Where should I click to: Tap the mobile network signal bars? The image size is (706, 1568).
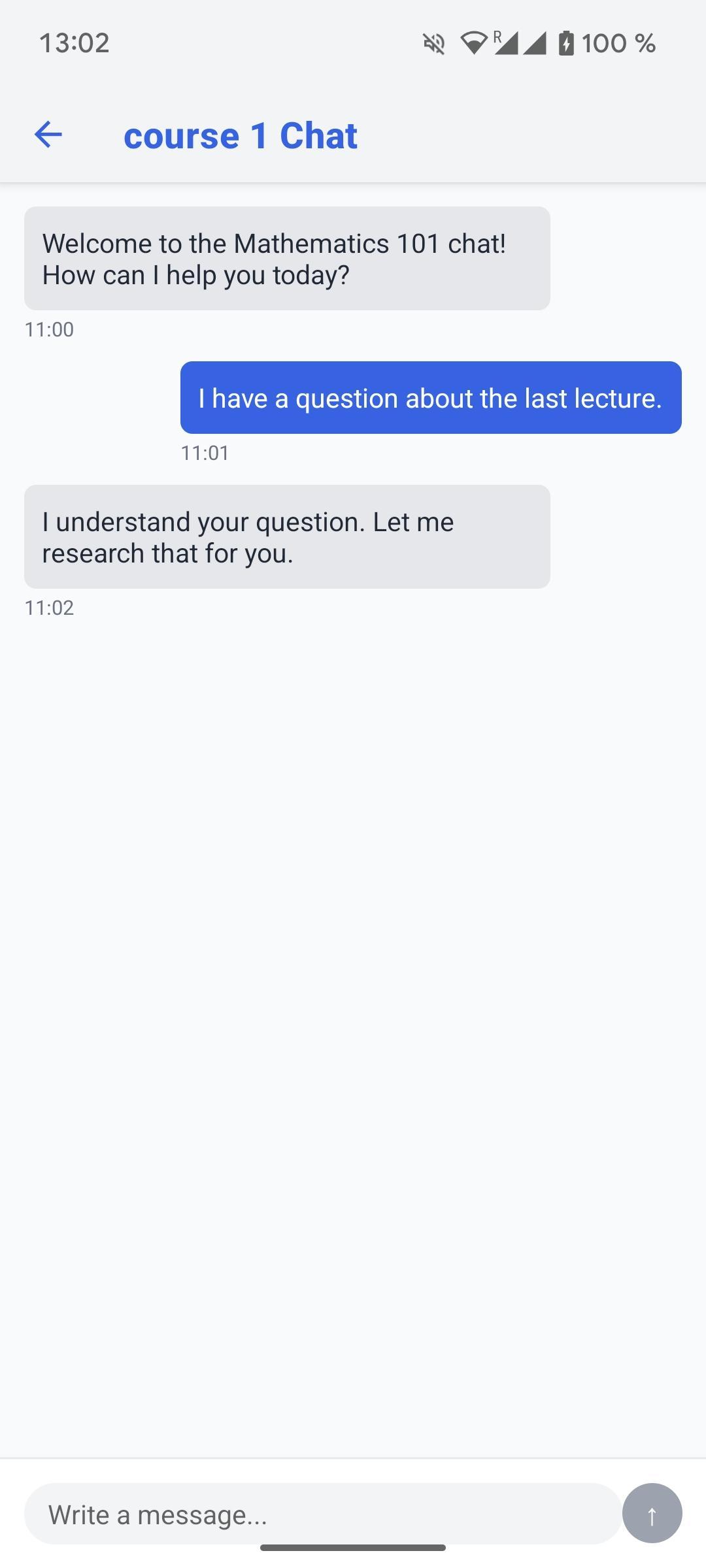507,43
